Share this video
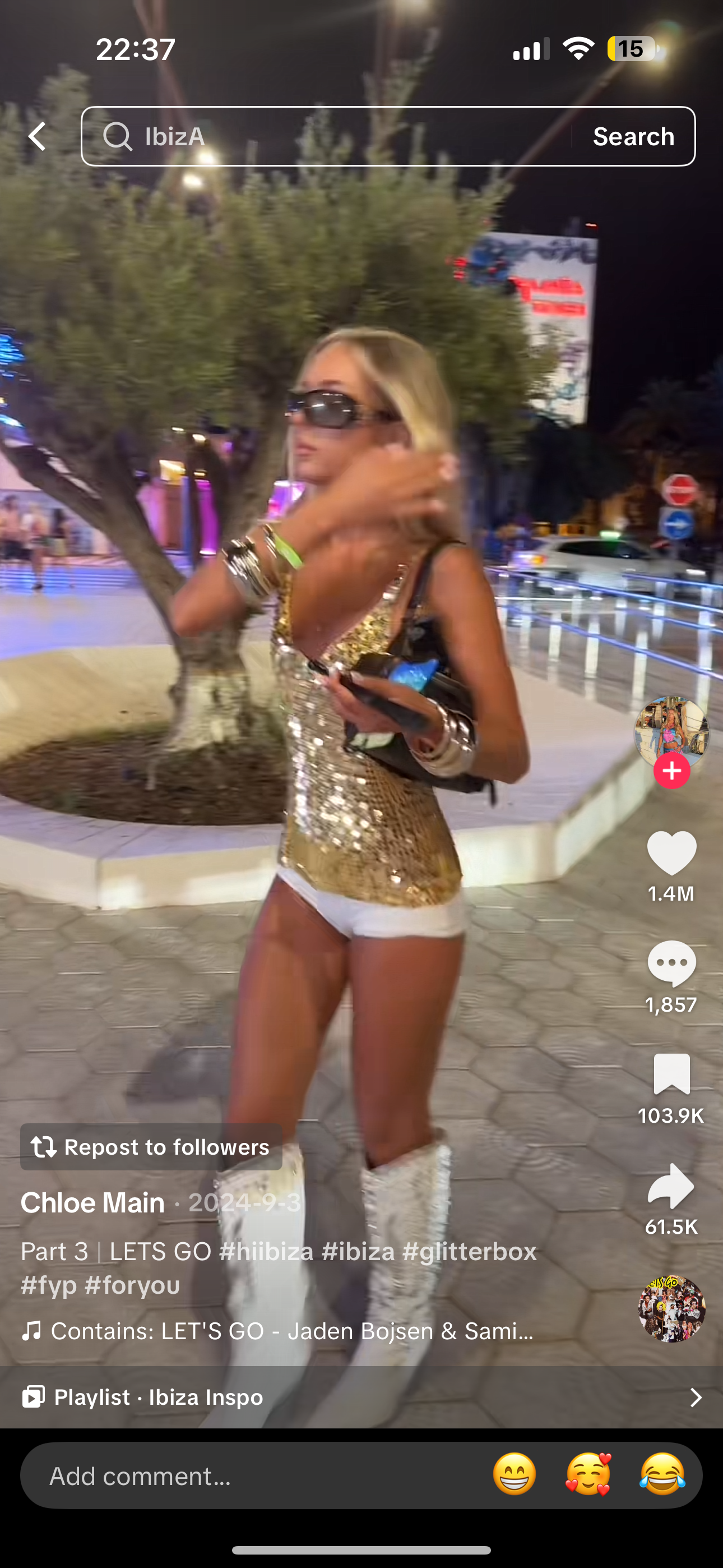 [x=671, y=1186]
